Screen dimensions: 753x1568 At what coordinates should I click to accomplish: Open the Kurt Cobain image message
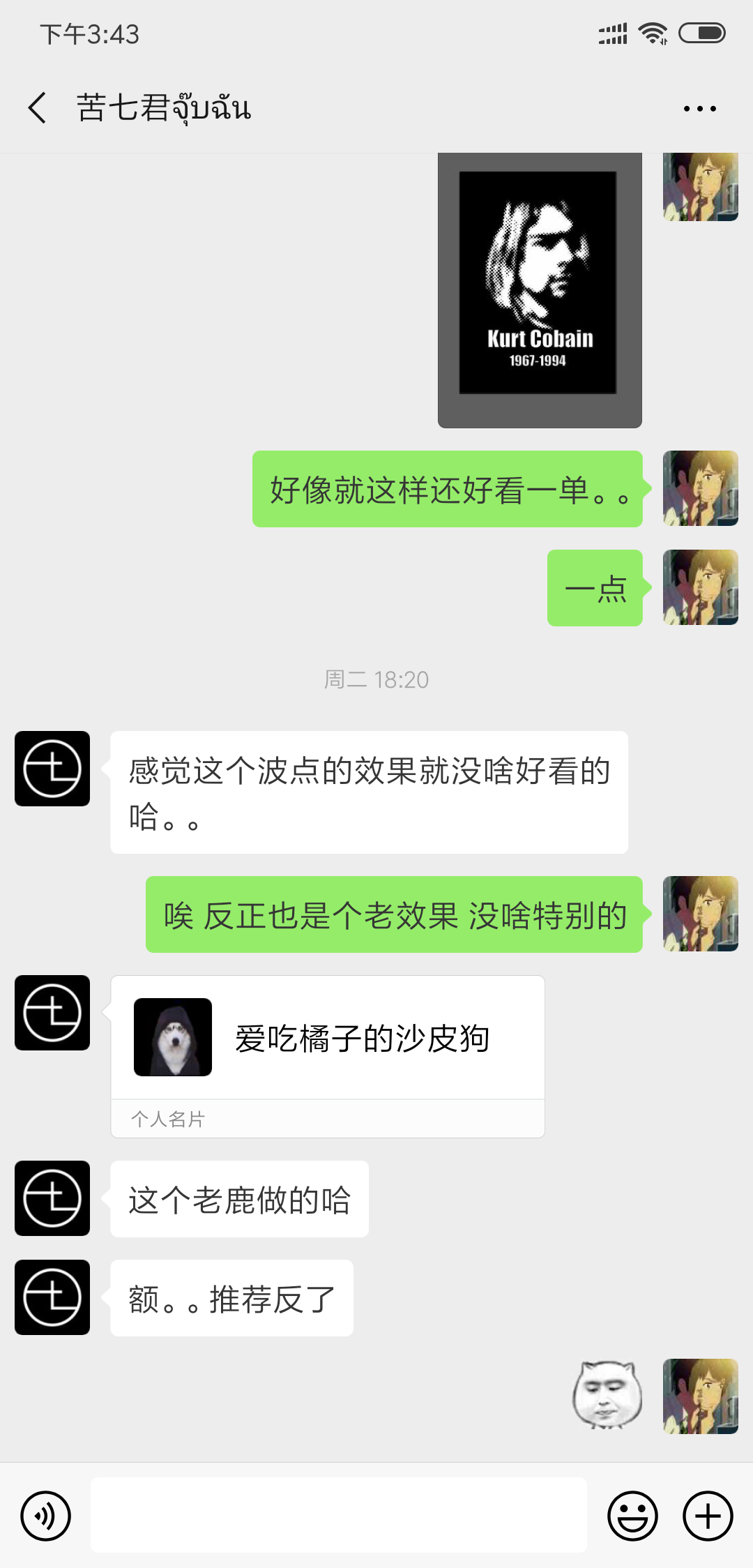(539, 289)
